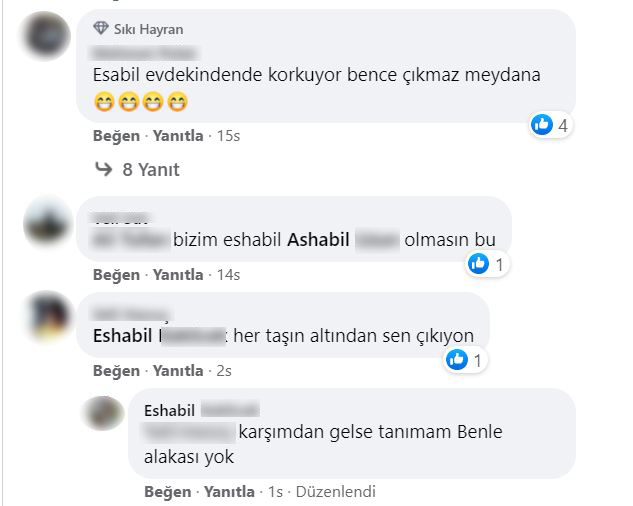Expand the 8 Yanıt replies
The image size is (633, 506).
[150, 170]
